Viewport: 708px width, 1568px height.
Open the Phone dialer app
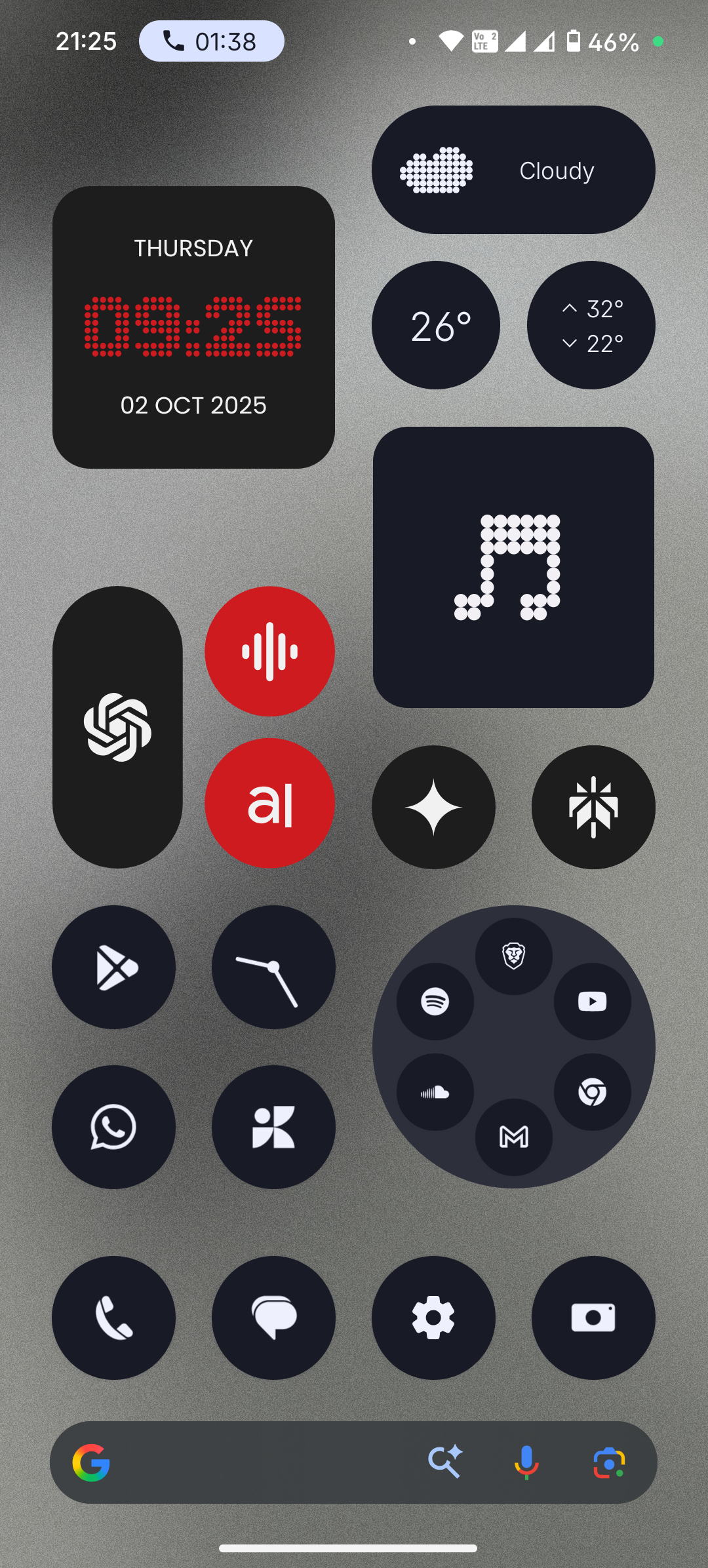click(x=114, y=1318)
